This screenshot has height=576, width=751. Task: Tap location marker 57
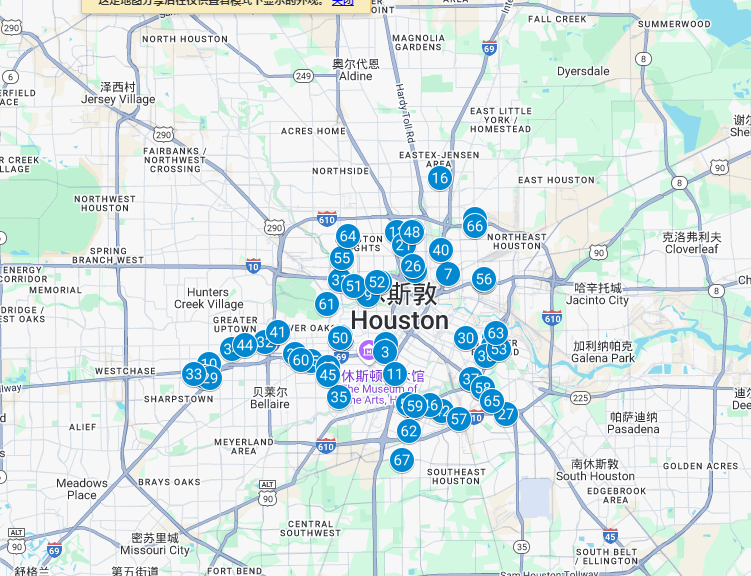click(459, 419)
